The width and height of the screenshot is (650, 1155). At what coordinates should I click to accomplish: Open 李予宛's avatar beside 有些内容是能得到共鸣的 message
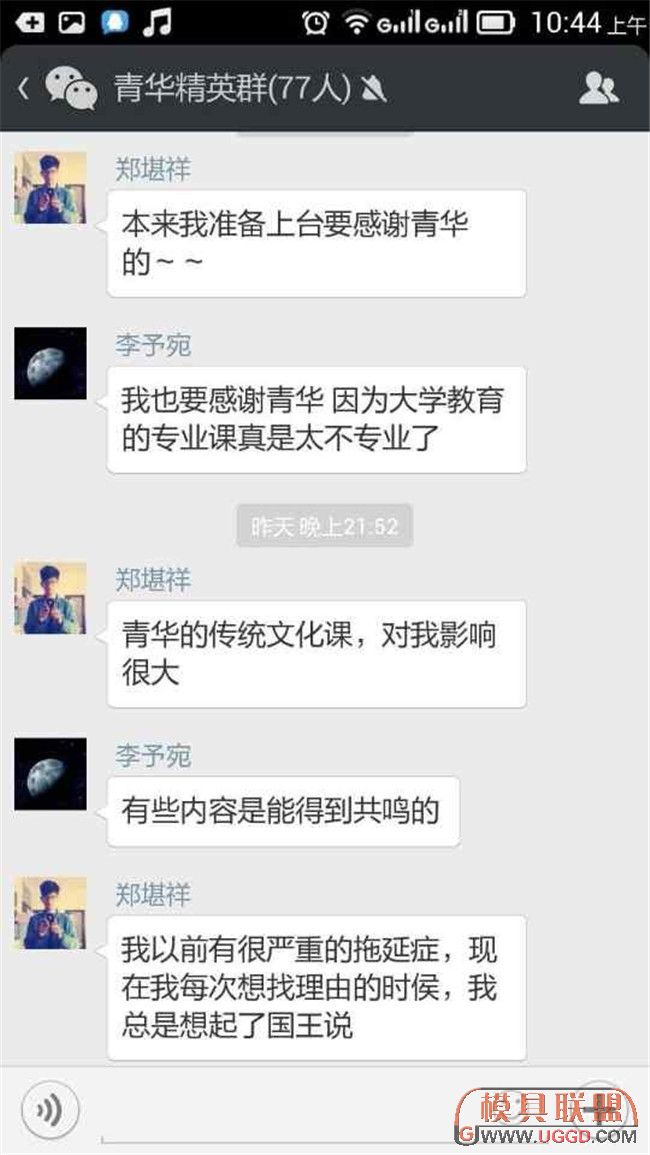pyautogui.click(x=50, y=774)
